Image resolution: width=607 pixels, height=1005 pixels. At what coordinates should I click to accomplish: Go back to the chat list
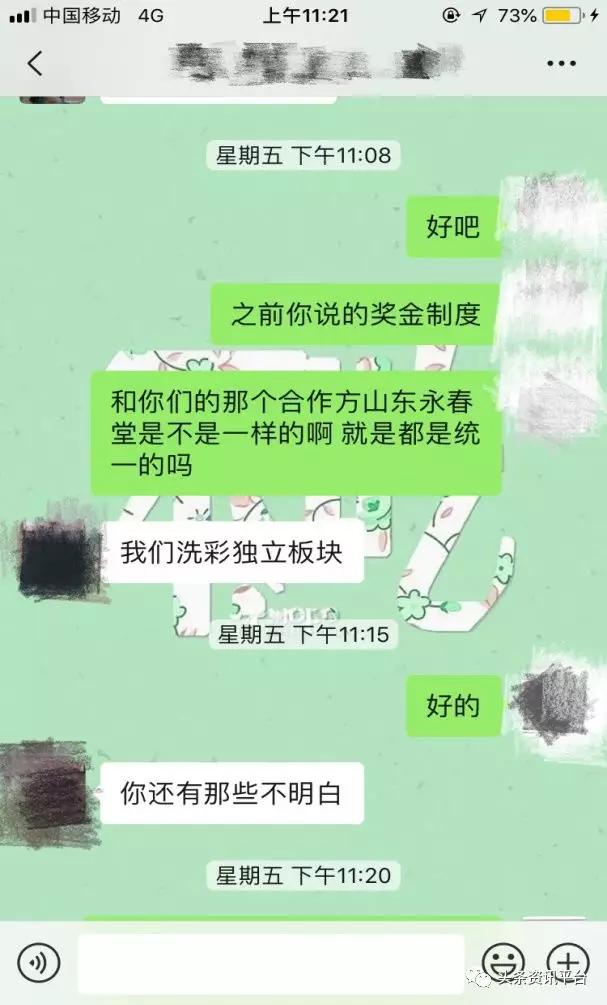pos(35,64)
